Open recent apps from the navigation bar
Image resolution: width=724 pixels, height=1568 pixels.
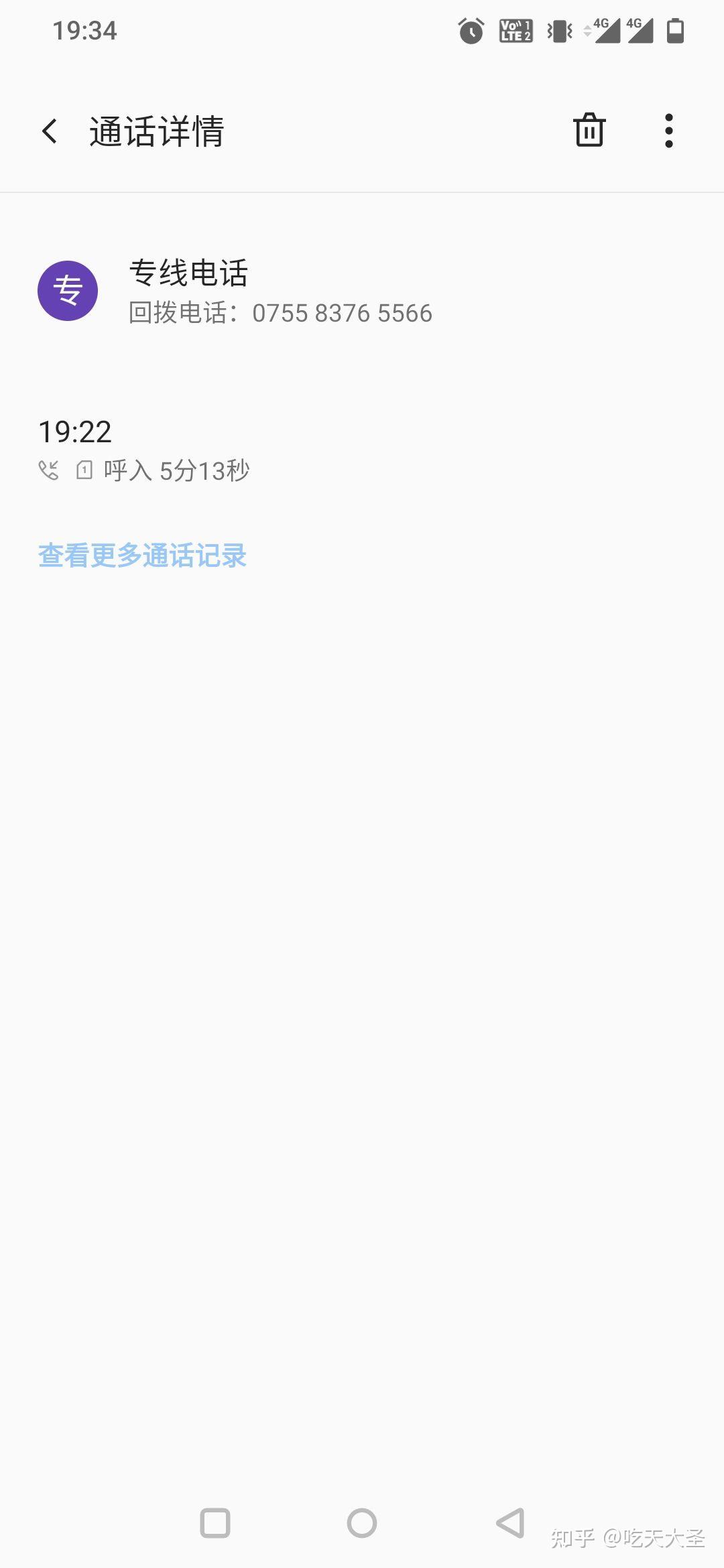tap(215, 1523)
